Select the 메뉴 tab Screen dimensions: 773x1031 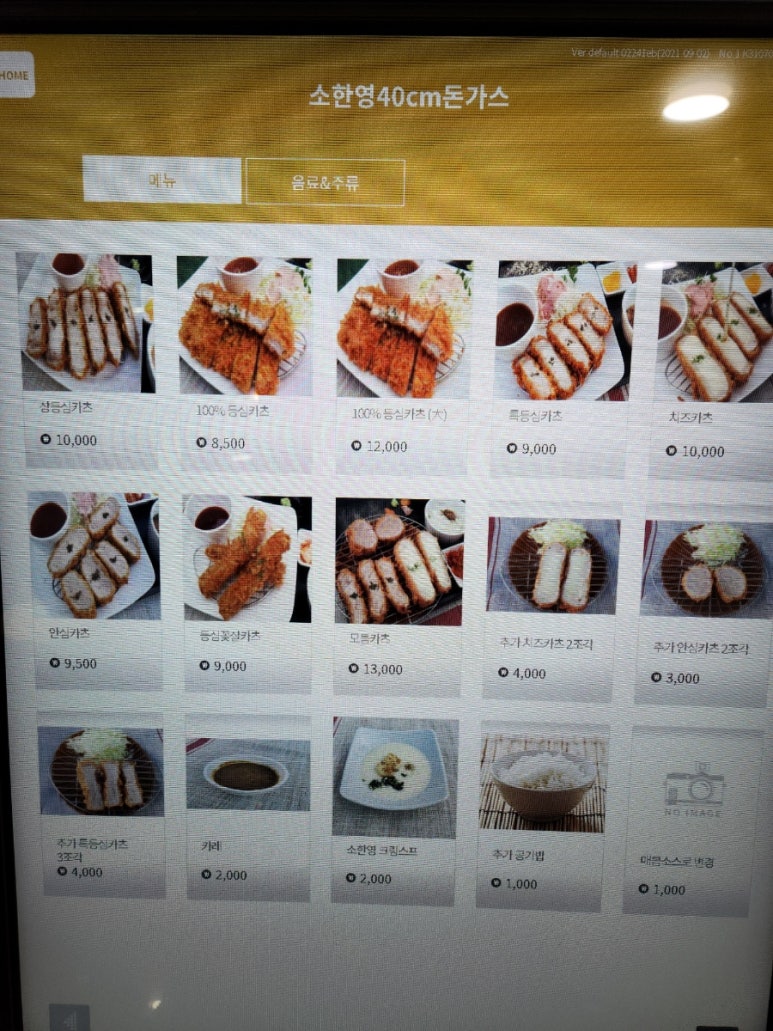161,181
